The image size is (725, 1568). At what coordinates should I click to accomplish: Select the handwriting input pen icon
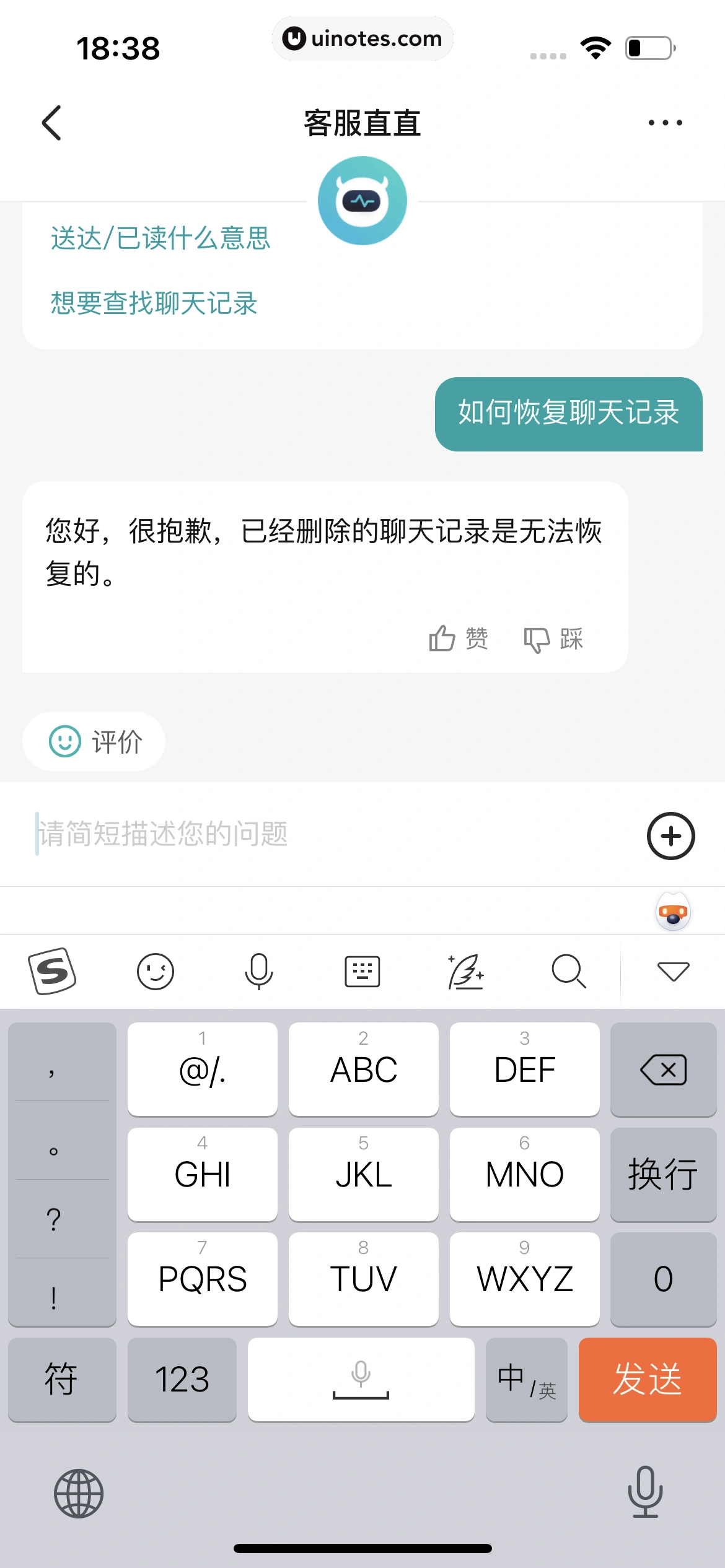[465, 970]
